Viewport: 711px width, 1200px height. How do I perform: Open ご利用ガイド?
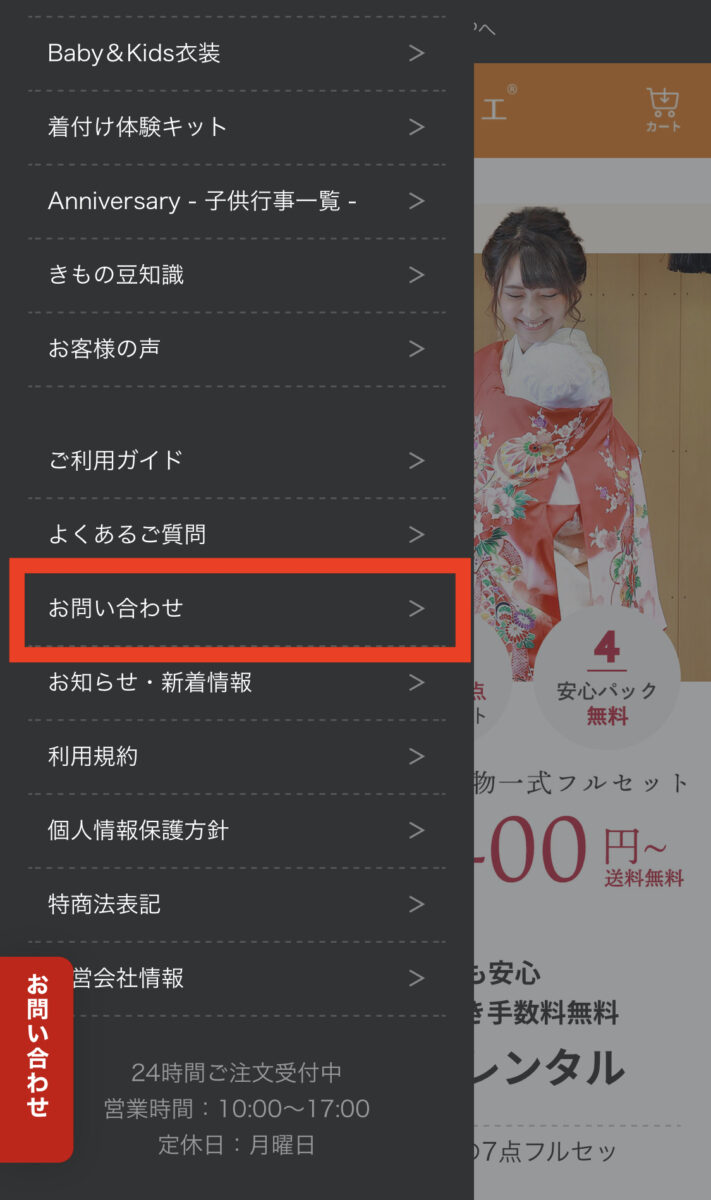tap(235, 461)
